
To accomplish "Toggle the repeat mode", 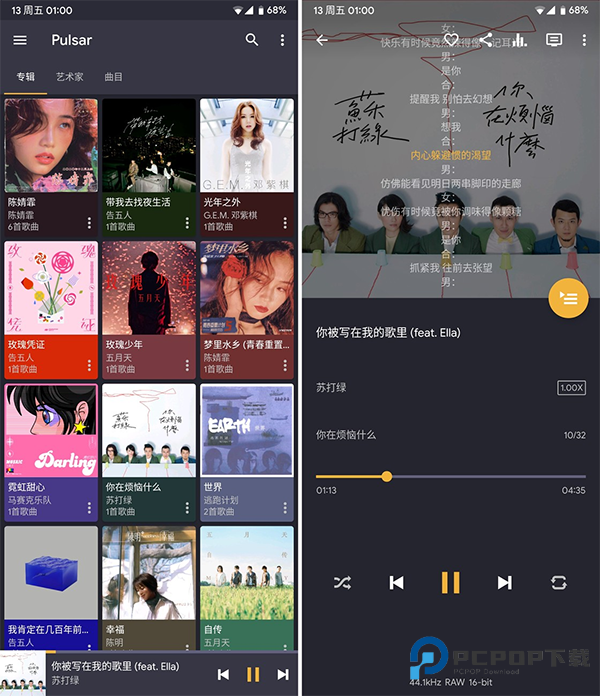I will [x=559, y=582].
